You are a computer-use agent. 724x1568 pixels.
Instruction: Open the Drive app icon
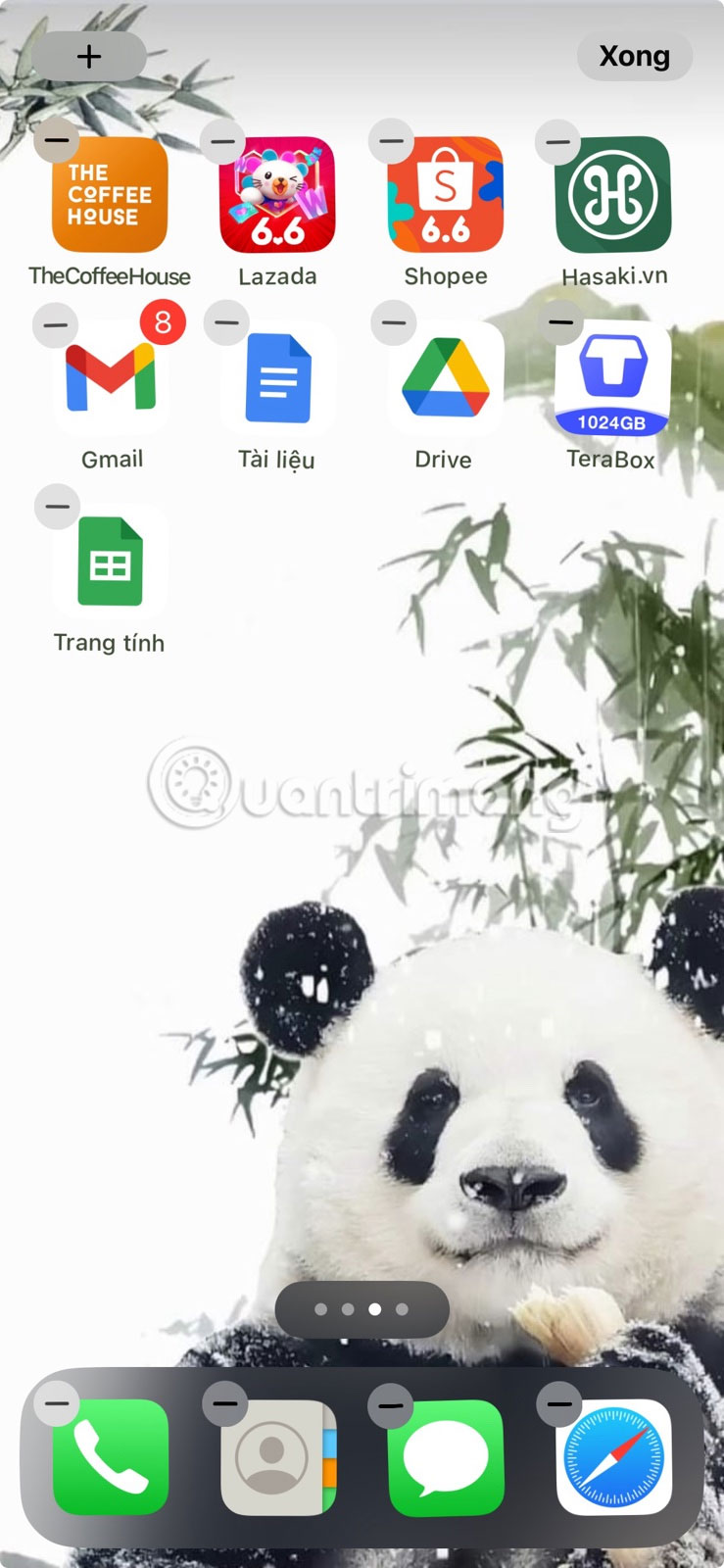tap(445, 378)
